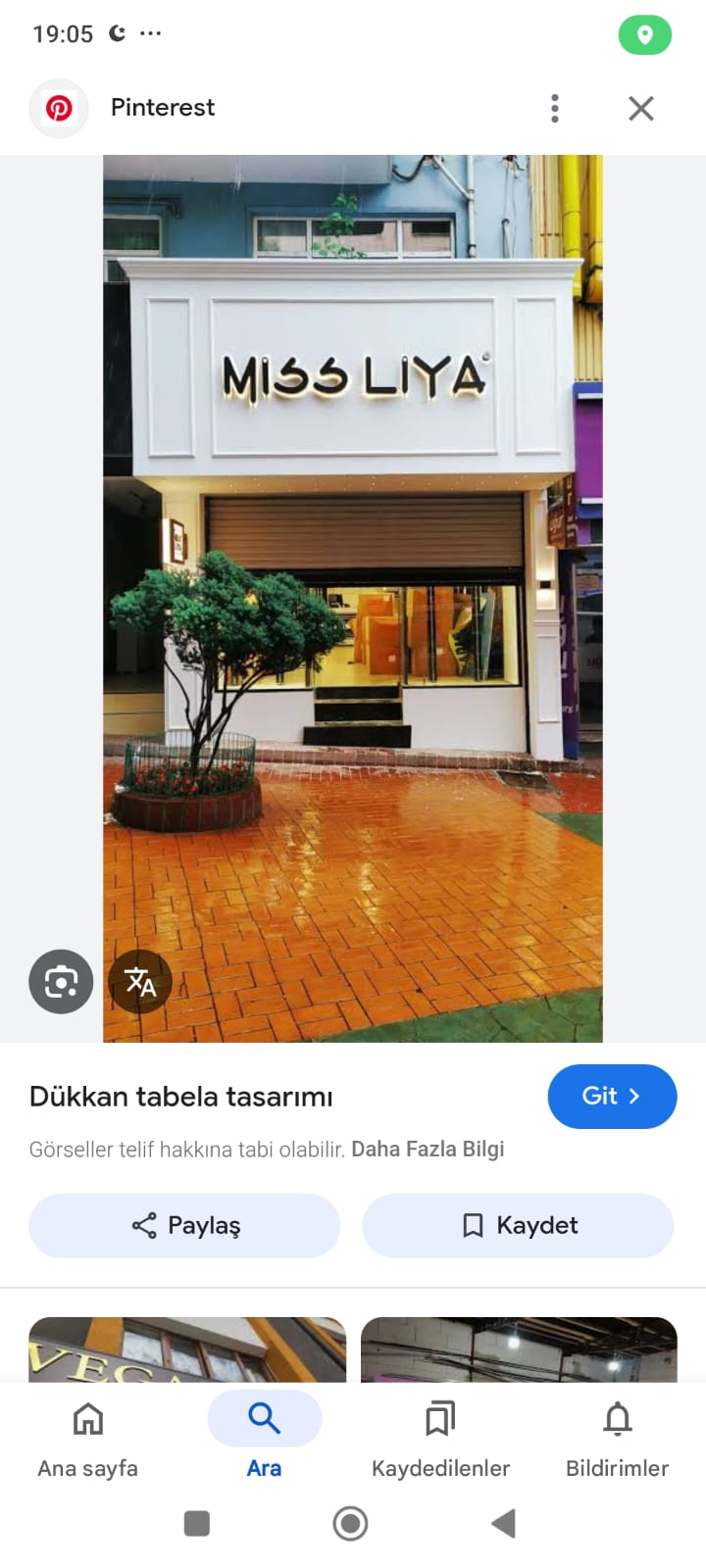Tap the system home button
Image resolution: width=706 pixels, height=1568 pixels.
point(350,1523)
